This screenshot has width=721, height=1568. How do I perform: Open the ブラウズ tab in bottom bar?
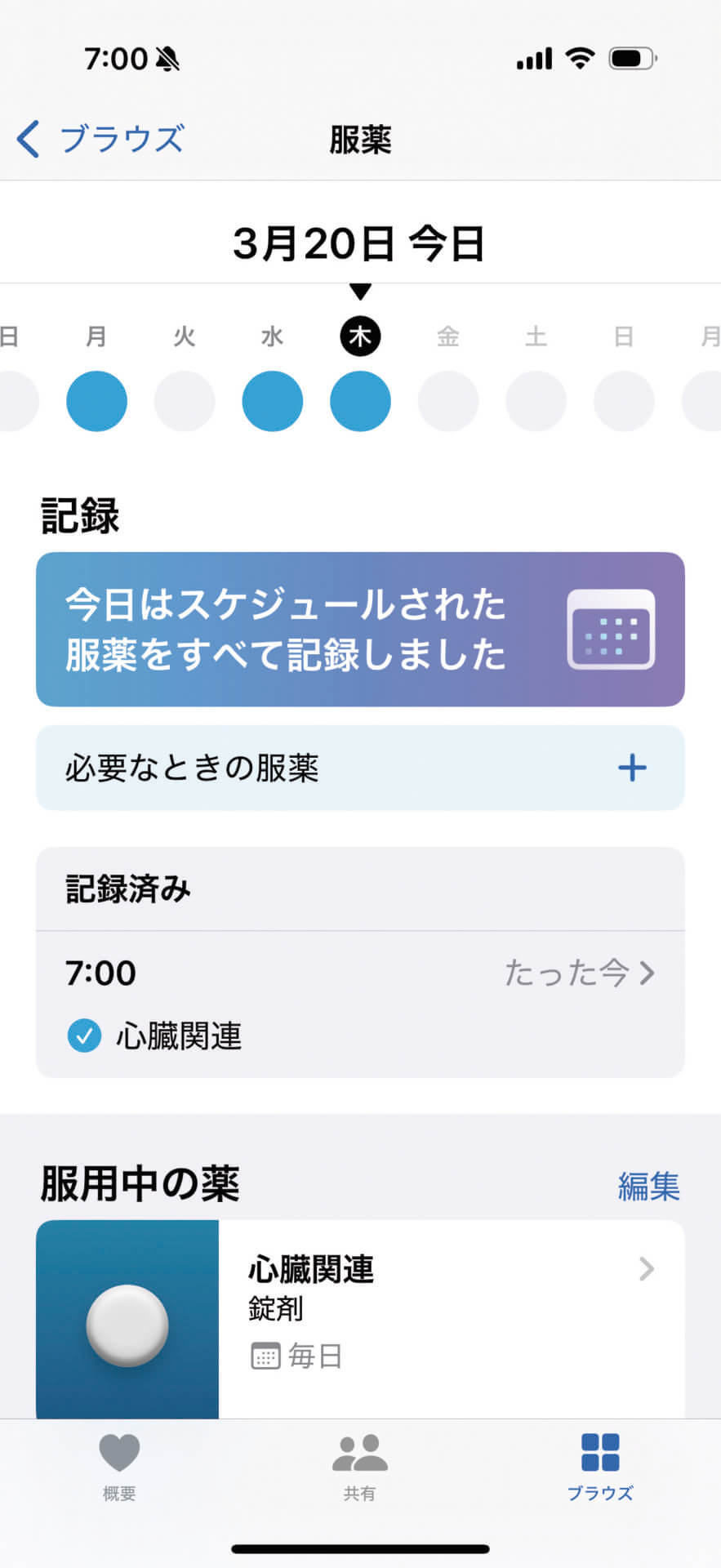pyautogui.click(x=600, y=1468)
